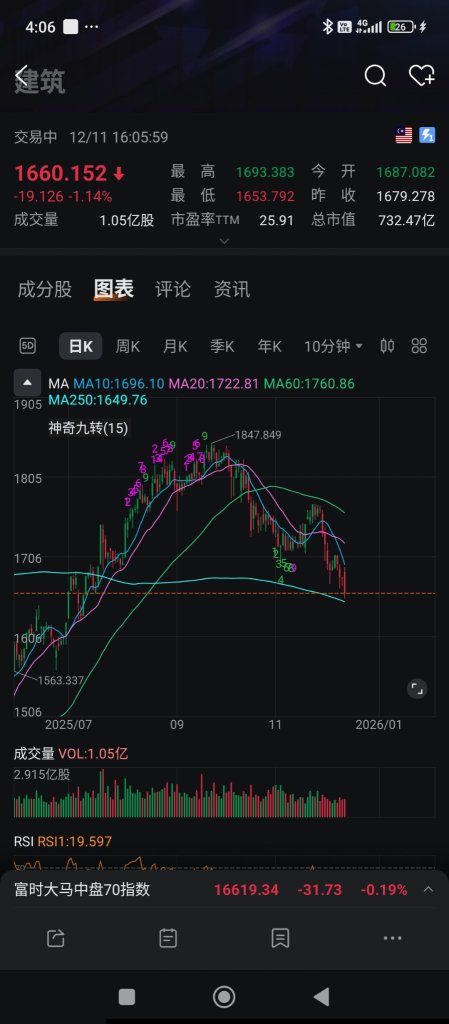The image size is (449, 1024).
Task: Switch to the 成分股 tab
Action: coord(44,289)
